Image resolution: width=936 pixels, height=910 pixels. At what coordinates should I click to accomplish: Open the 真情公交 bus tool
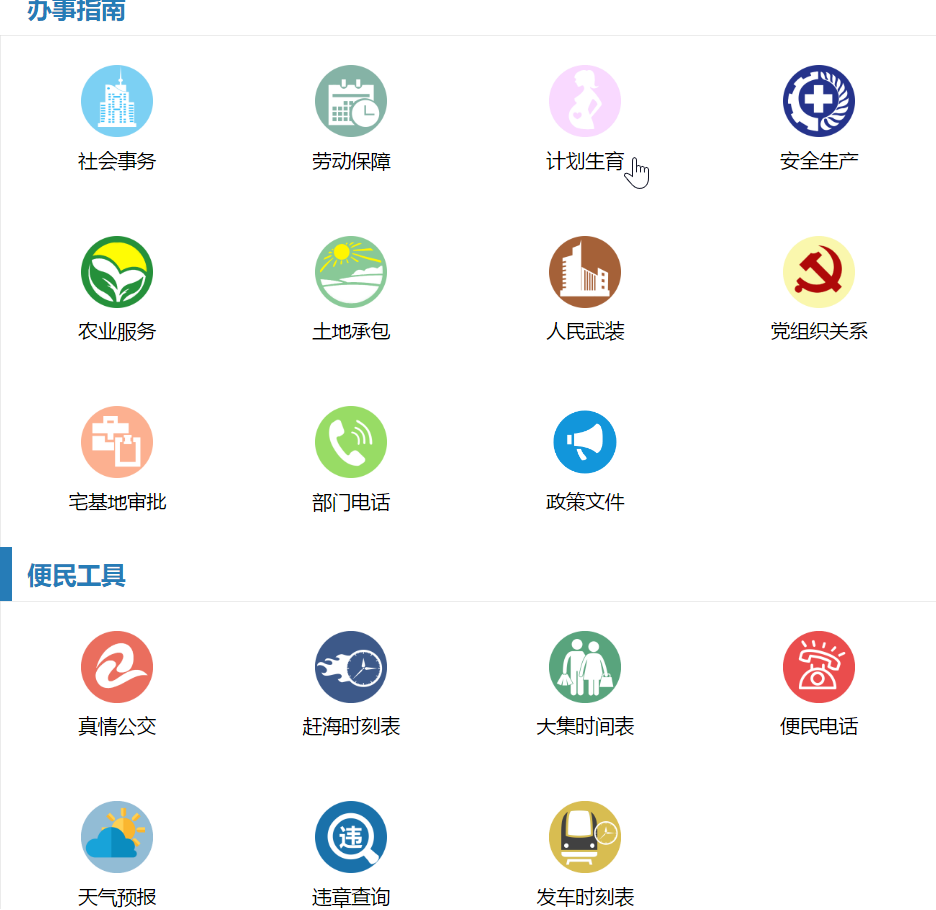117,667
